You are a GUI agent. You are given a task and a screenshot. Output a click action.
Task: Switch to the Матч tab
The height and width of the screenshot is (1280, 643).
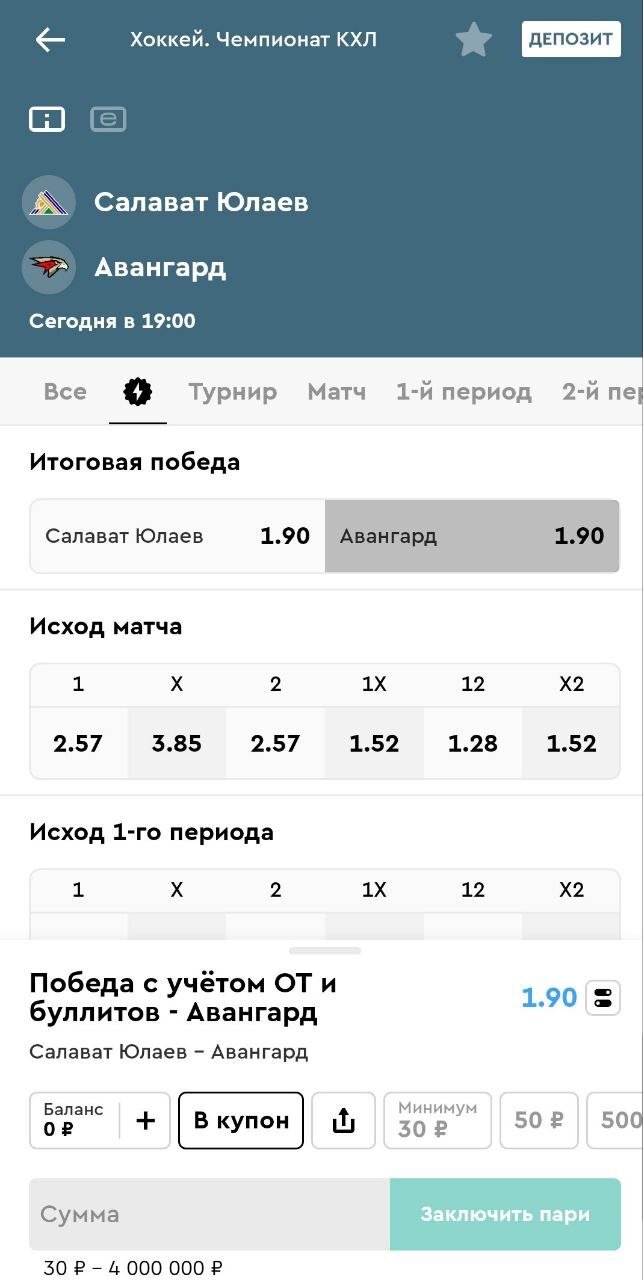[336, 392]
